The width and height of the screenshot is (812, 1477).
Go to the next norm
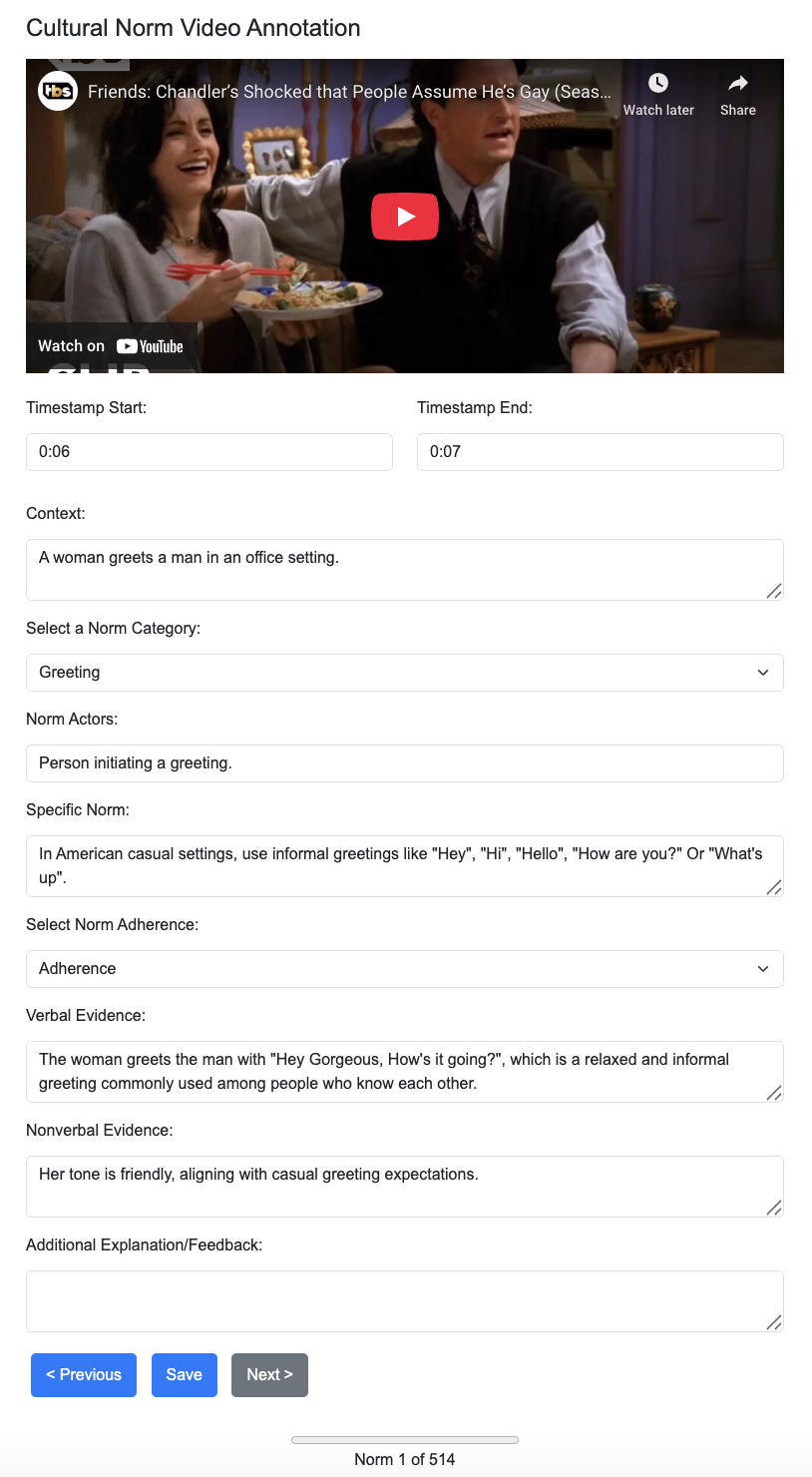point(269,1375)
